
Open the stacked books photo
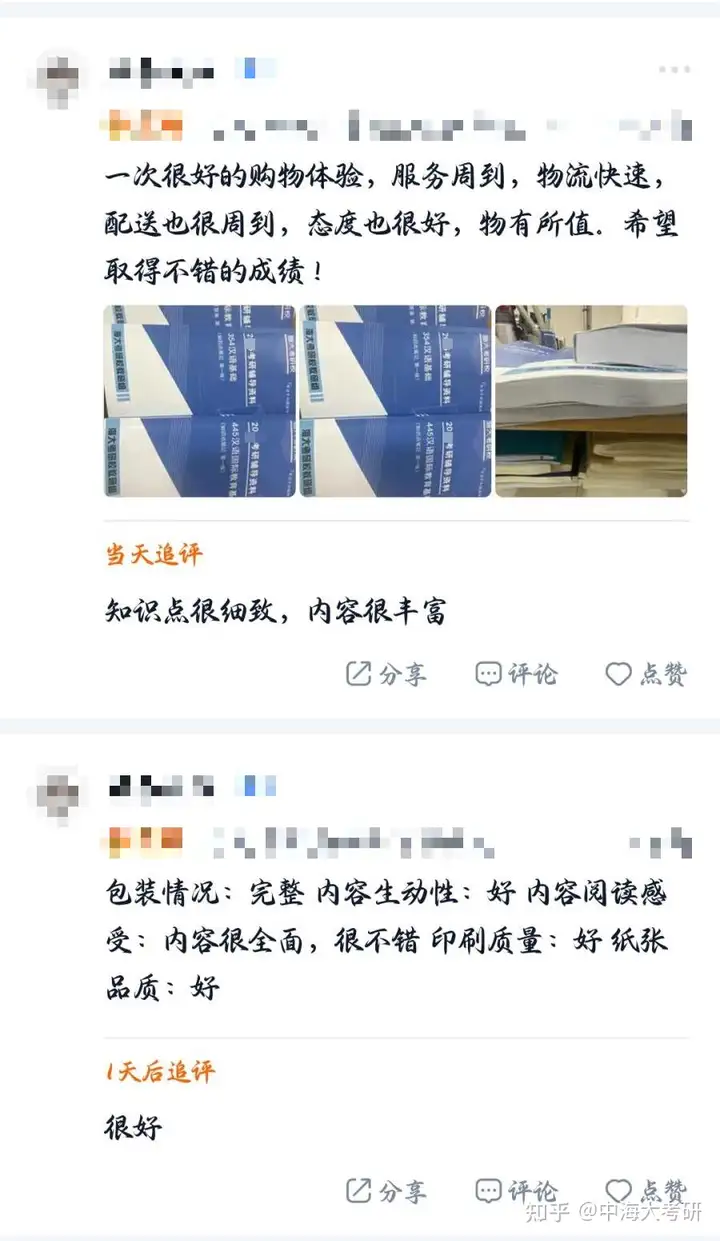tap(591, 401)
